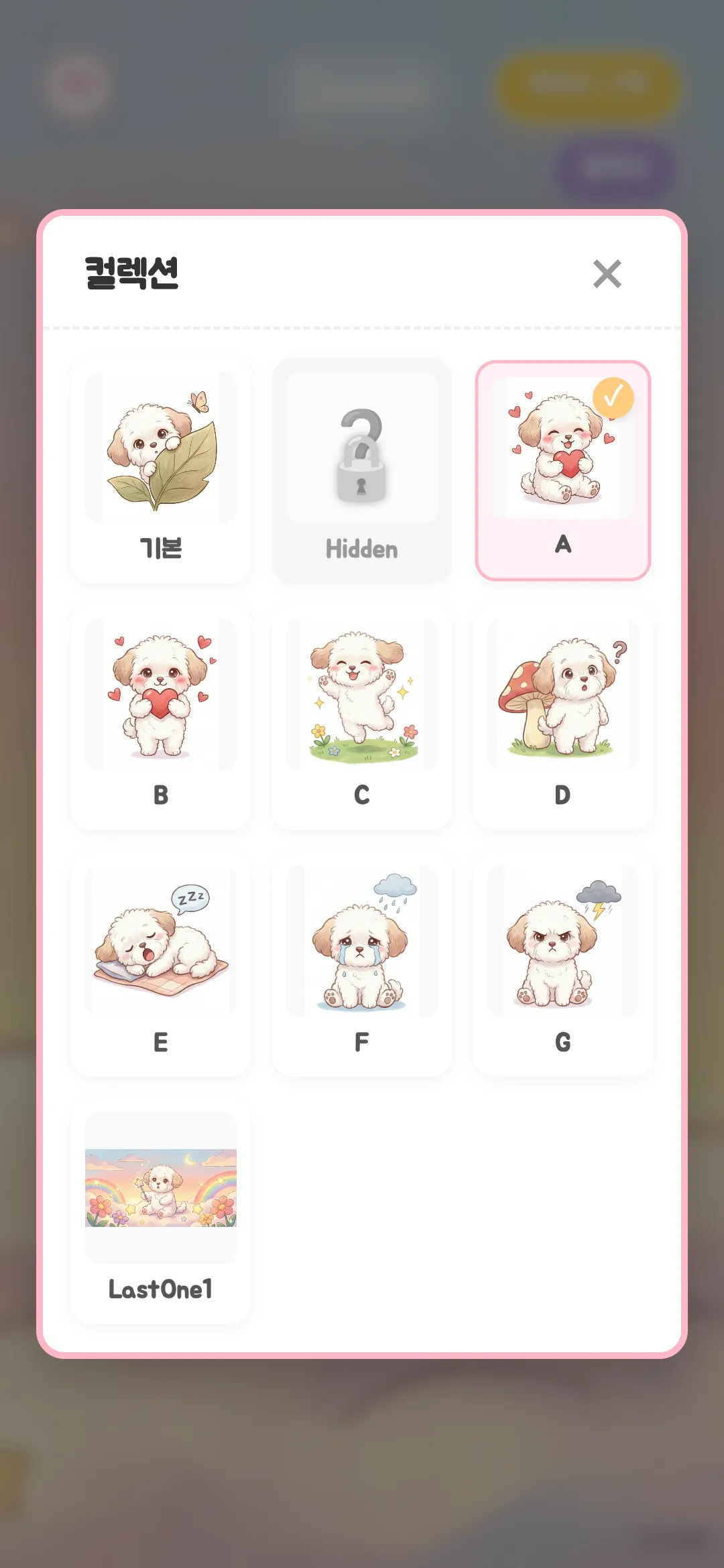Select card F crying puppy
Viewport: 724px width, 1568px height.
coord(362,964)
